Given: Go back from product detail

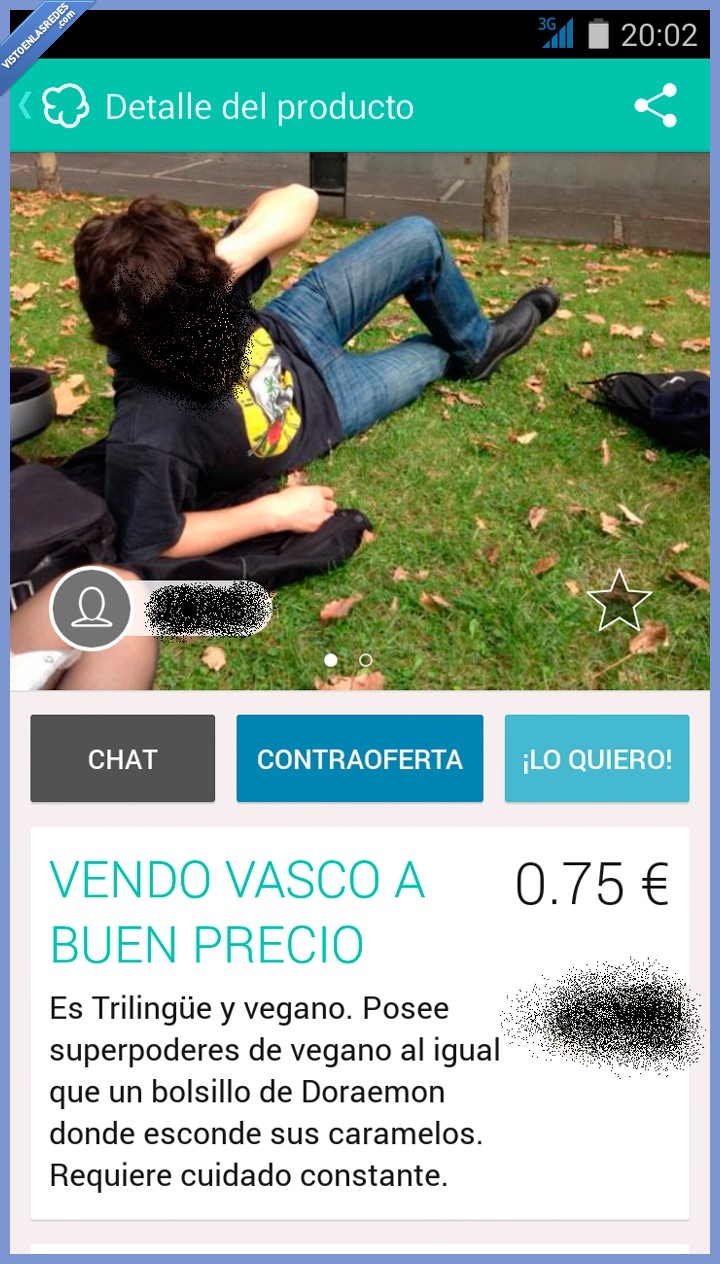Looking at the screenshot, I should (26, 106).
